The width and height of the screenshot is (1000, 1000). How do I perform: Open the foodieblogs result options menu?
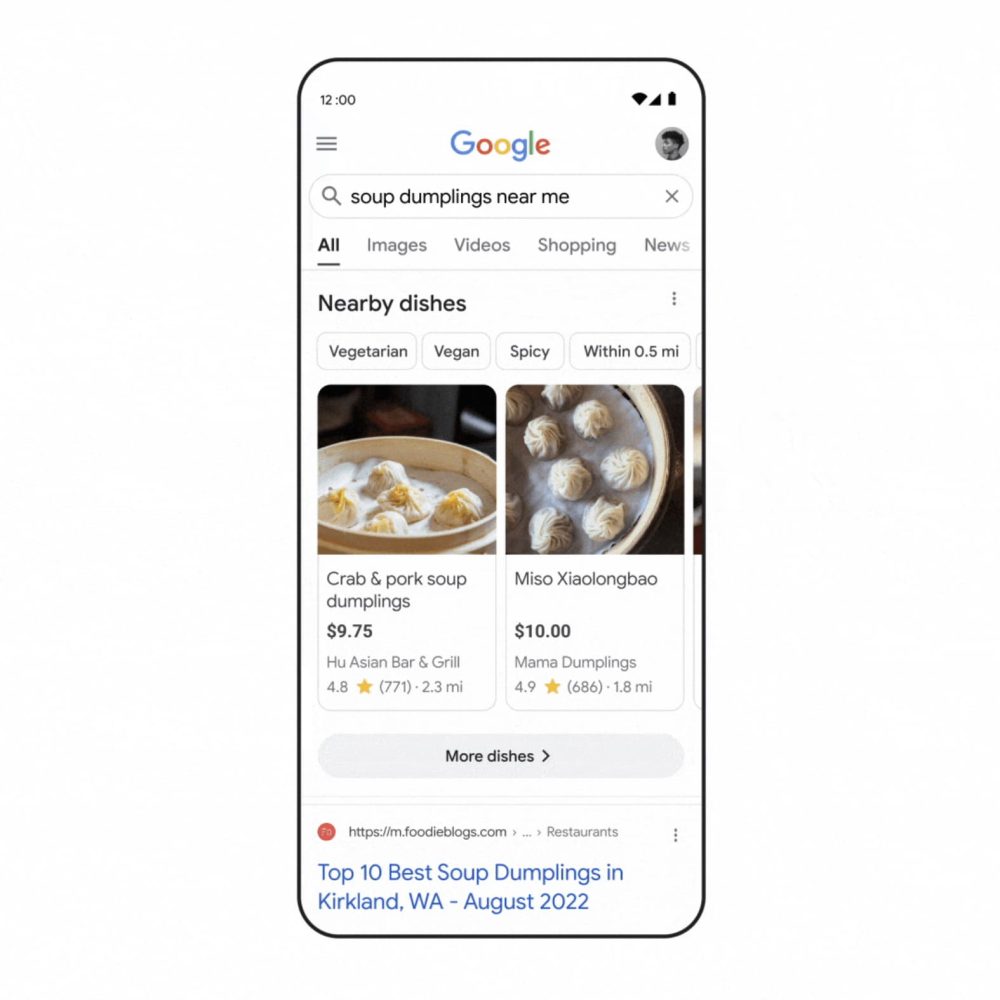click(x=675, y=835)
